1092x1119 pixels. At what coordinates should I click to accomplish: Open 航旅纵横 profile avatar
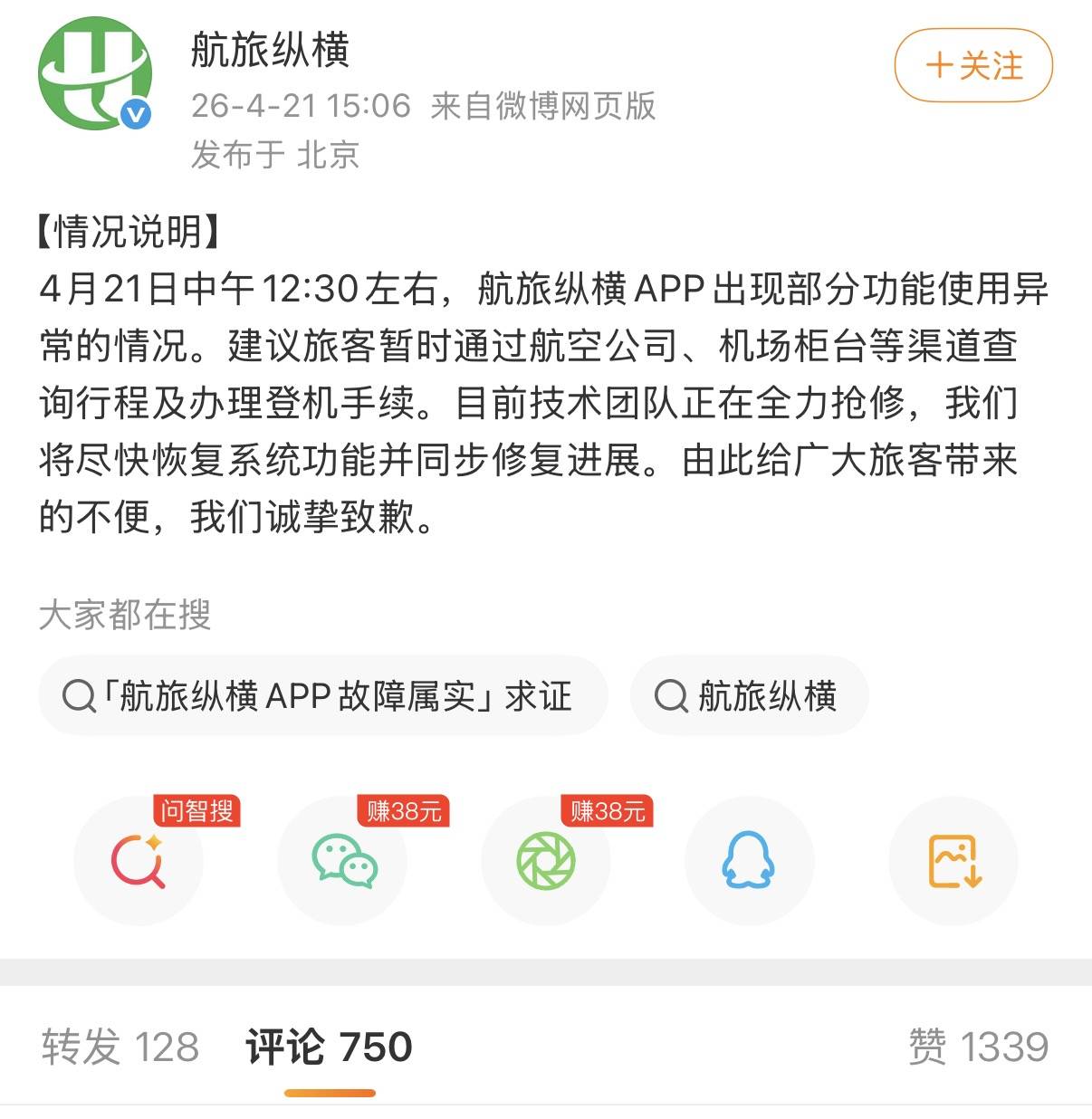coord(93,74)
